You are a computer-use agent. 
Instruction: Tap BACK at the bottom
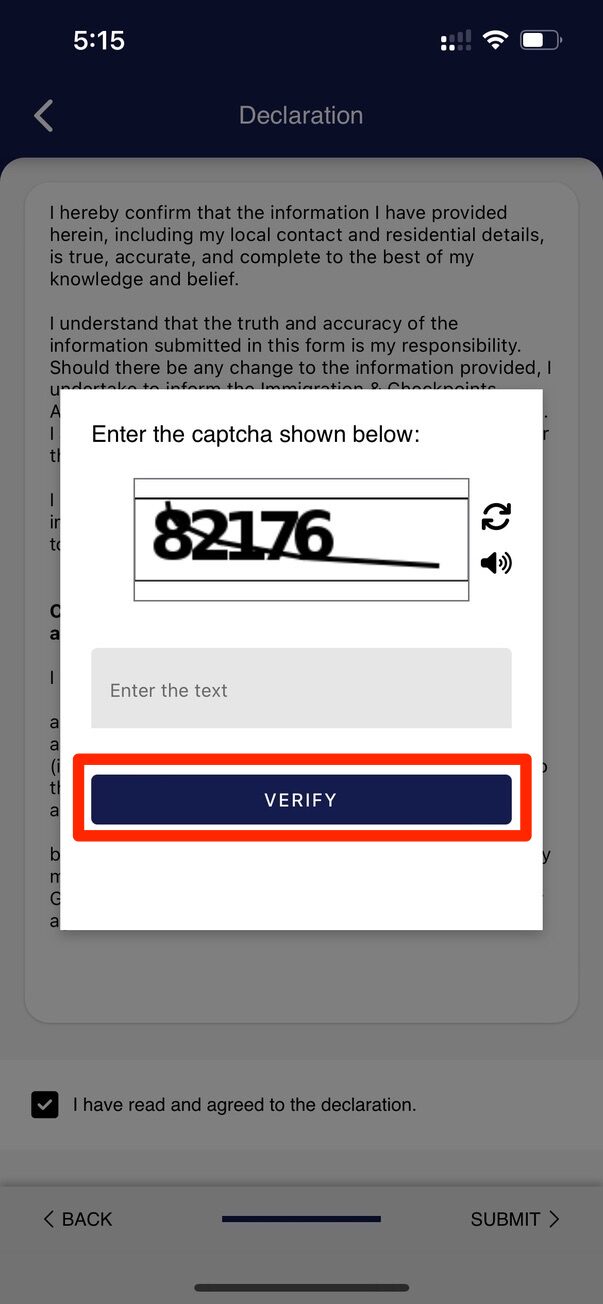pyautogui.click(x=77, y=1219)
